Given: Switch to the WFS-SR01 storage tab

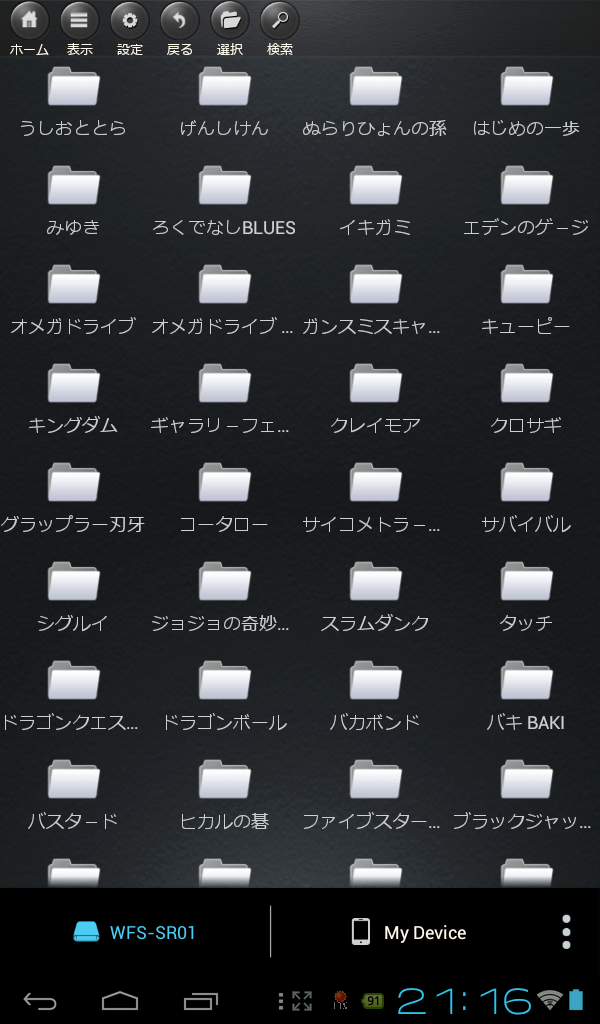Looking at the screenshot, I should tap(135, 932).
